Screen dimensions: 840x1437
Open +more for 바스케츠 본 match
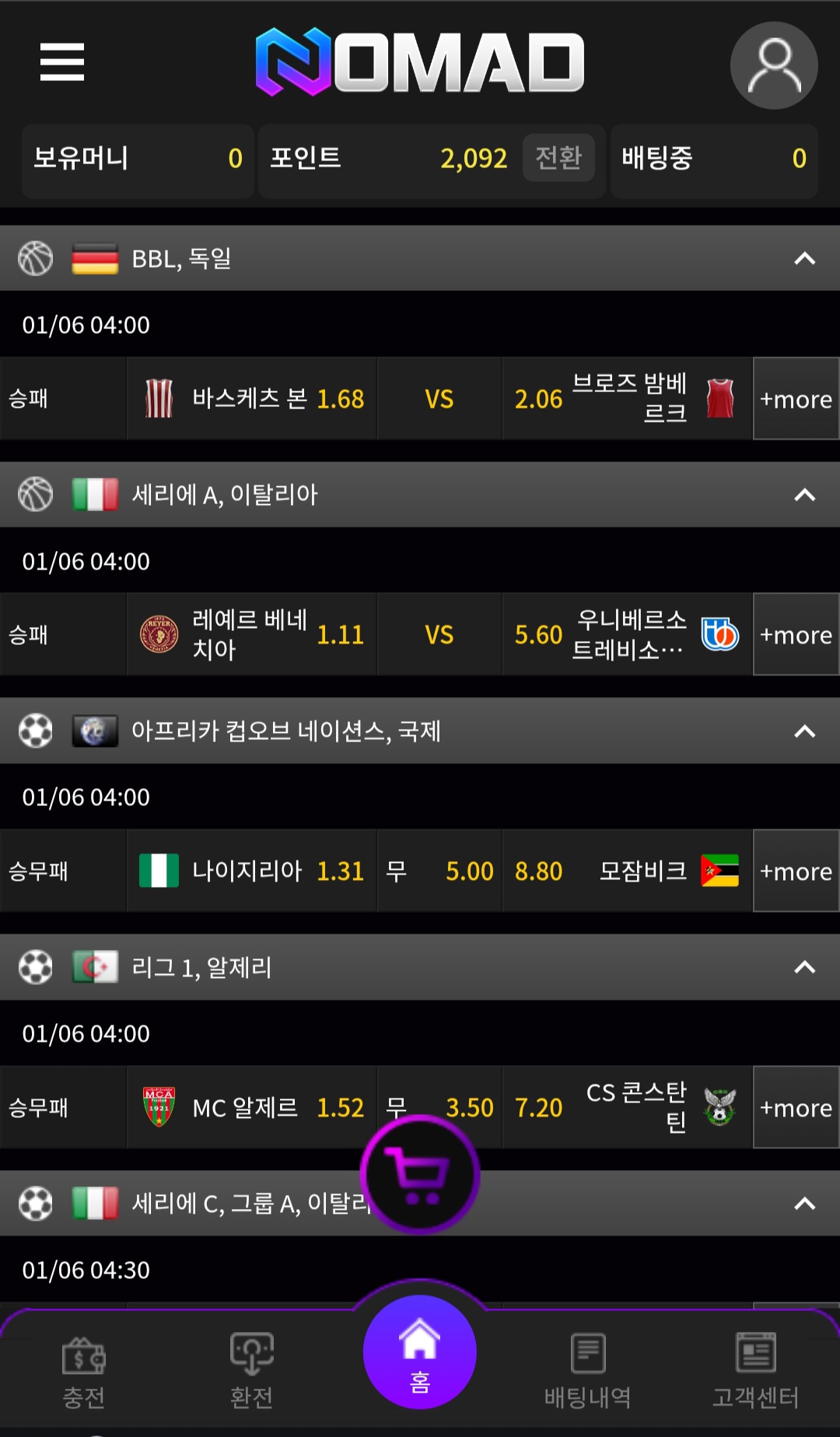pyautogui.click(x=796, y=399)
